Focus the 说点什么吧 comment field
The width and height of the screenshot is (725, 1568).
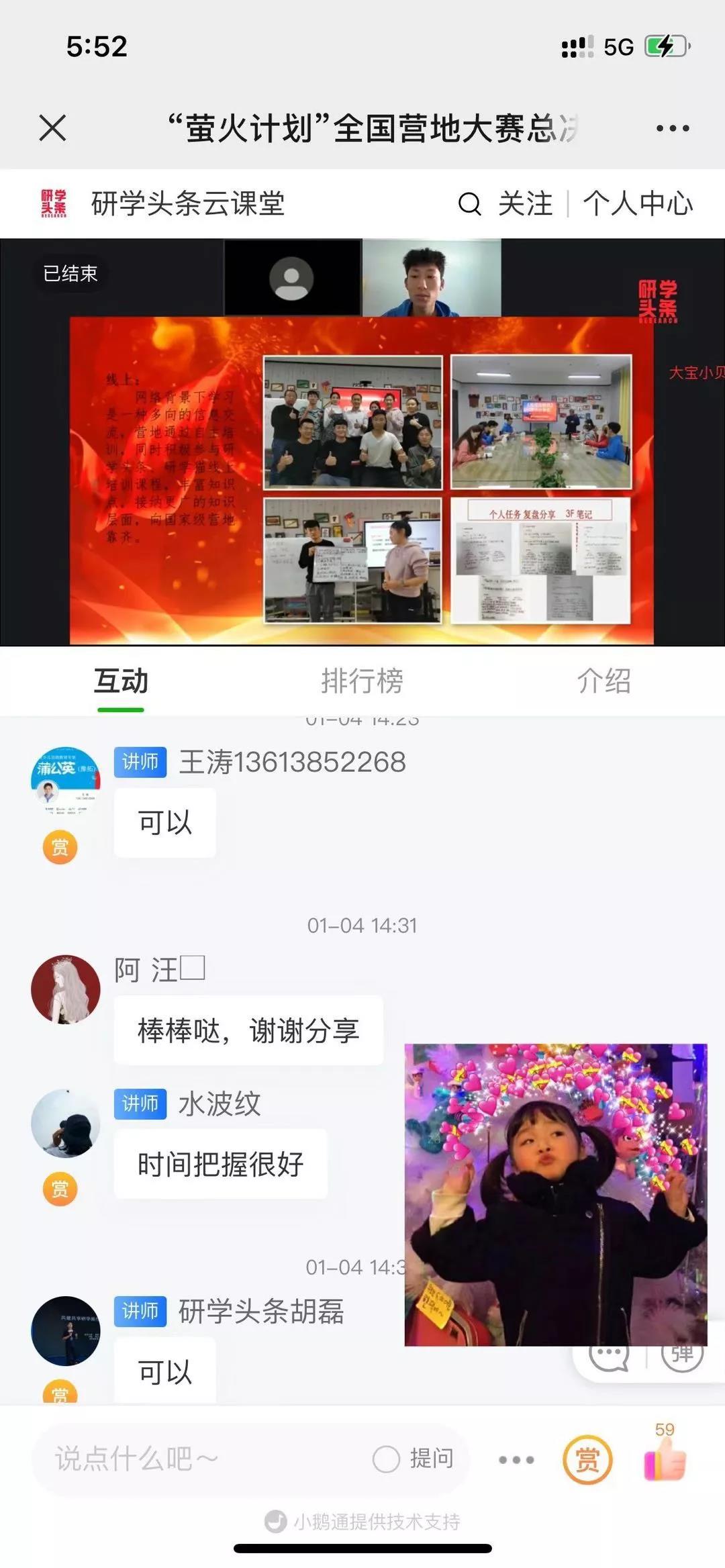tap(201, 1459)
